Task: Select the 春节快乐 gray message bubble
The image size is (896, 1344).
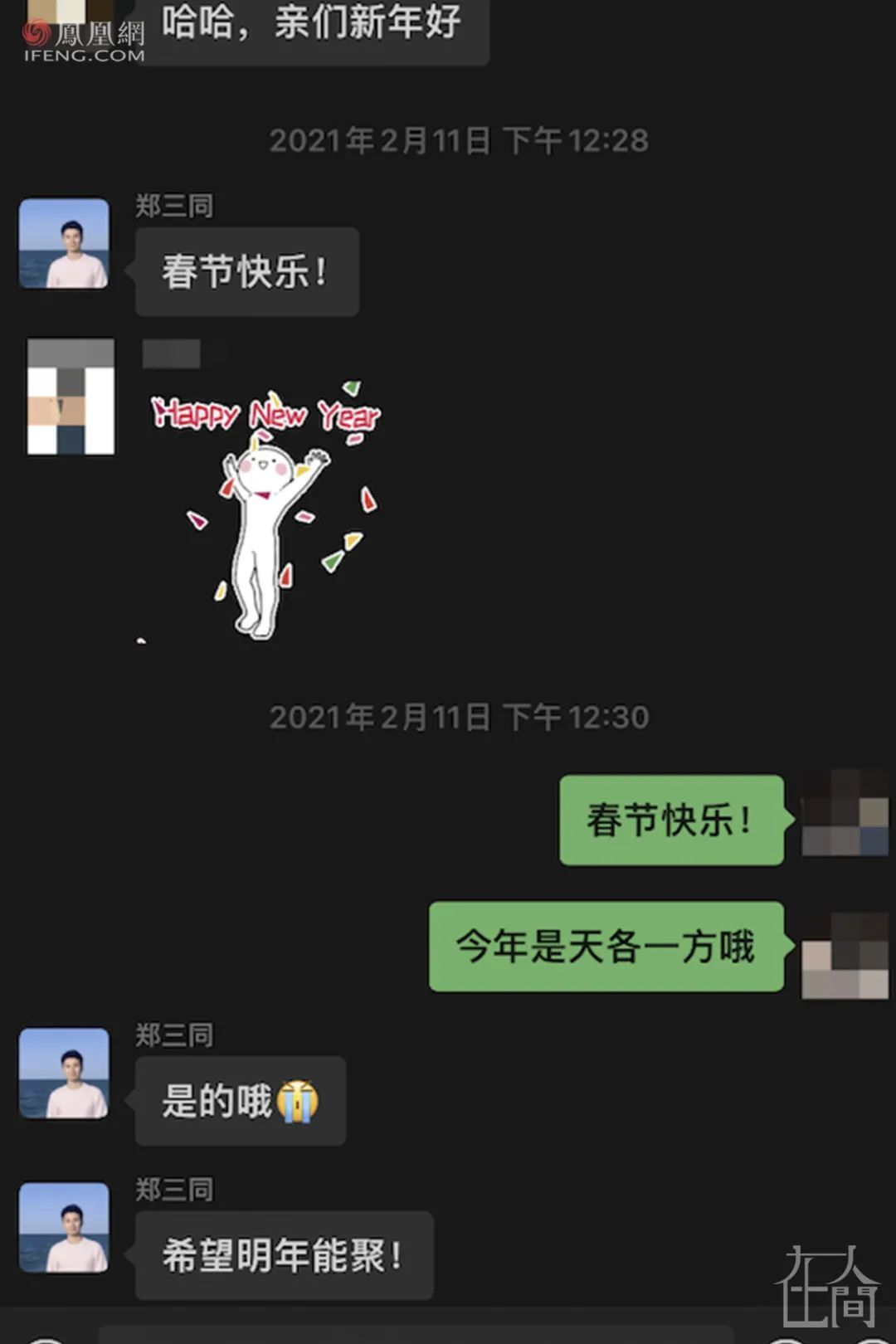Action: tap(246, 271)
